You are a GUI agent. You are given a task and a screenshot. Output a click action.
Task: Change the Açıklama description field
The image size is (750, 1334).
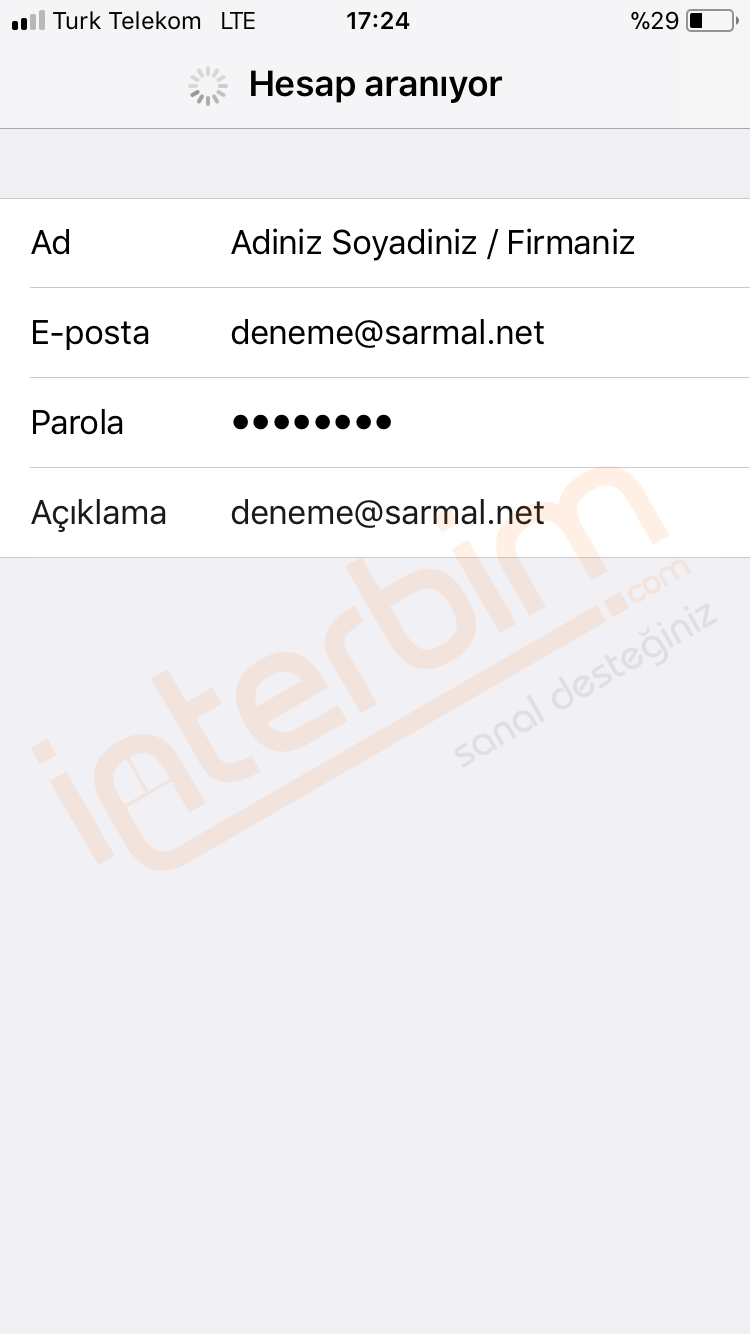tap(375, 513)
